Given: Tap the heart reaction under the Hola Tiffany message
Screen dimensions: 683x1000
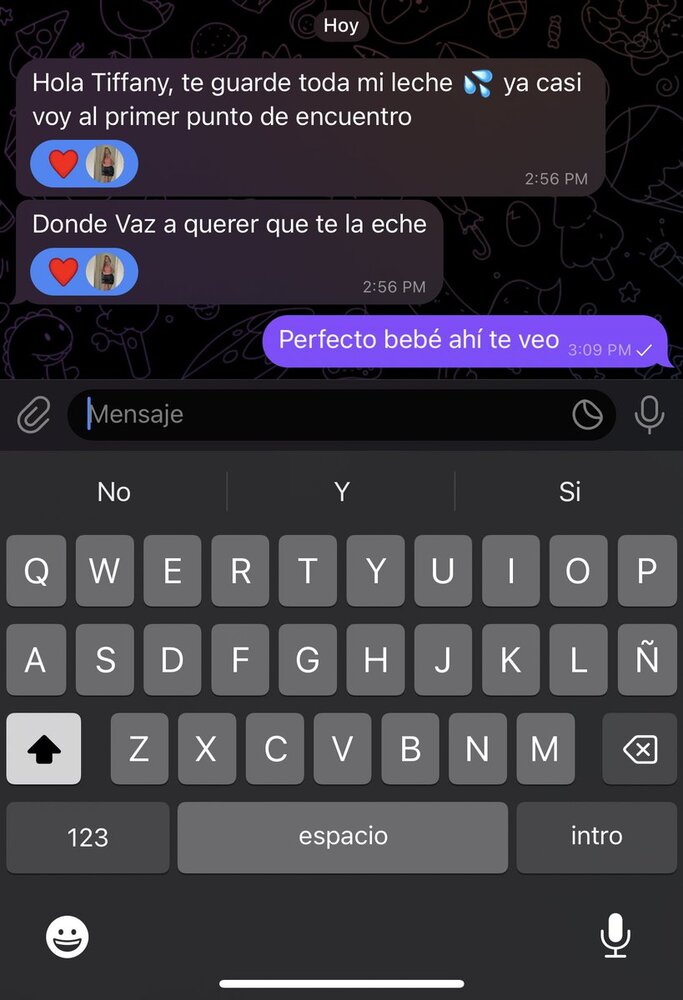Looking at the screenshot, I should point(65,164).
